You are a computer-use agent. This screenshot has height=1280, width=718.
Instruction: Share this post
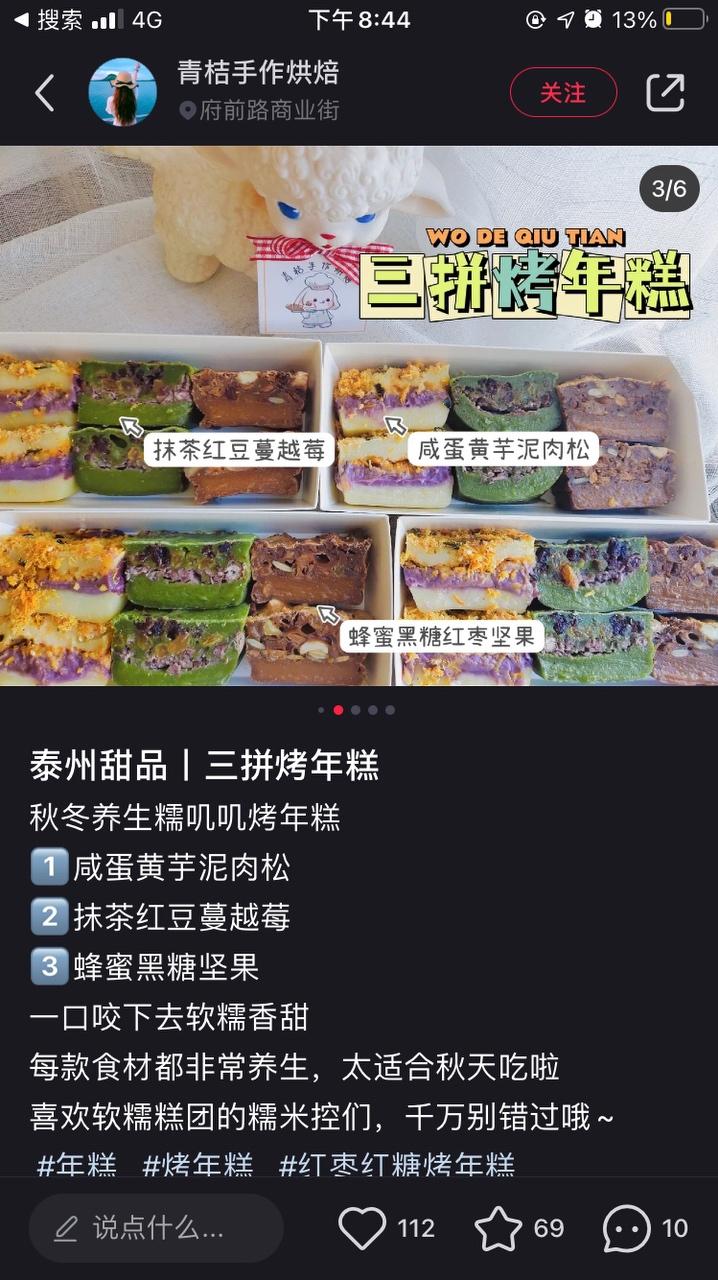point(665,93)
